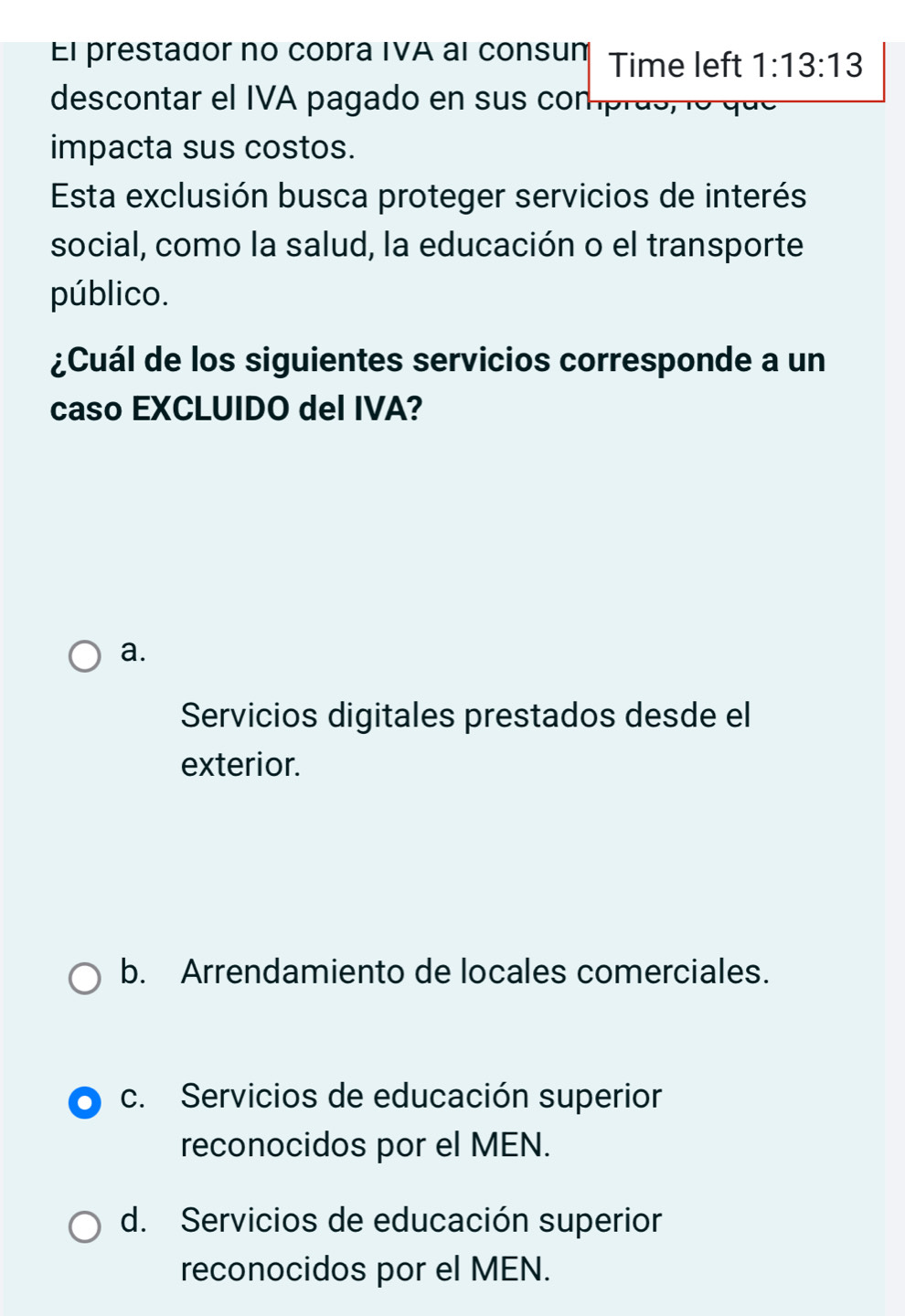
Task: Choose option b, Arrendamiento de locales comerciales
Action: (86, 977)
